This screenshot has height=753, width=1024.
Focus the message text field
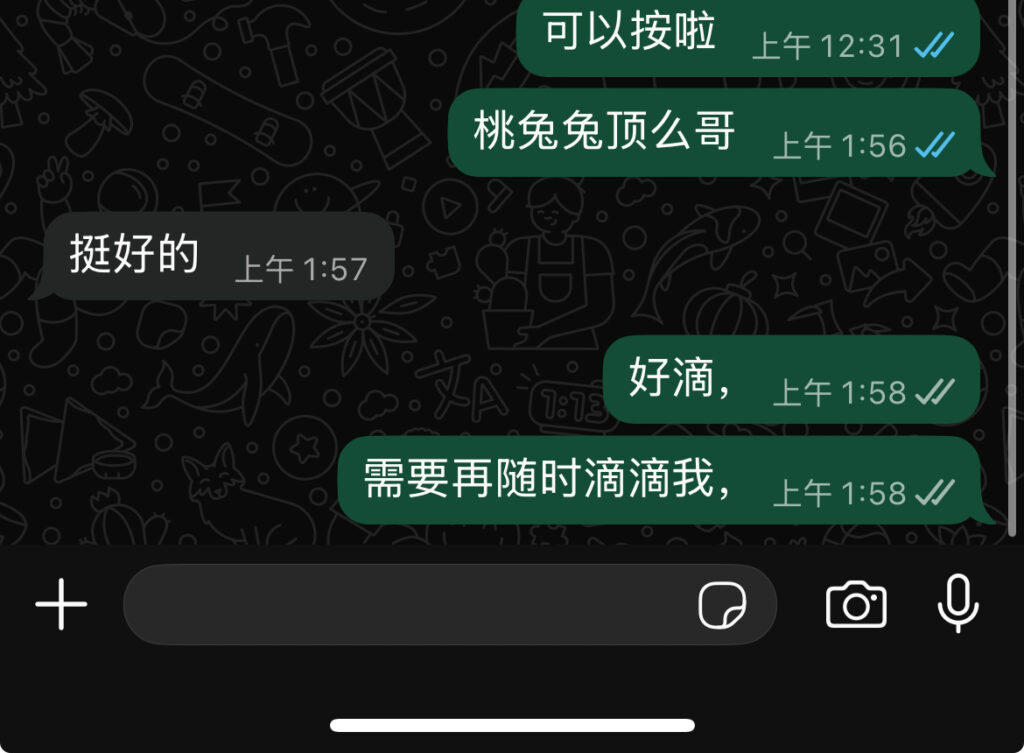[400, 605]
